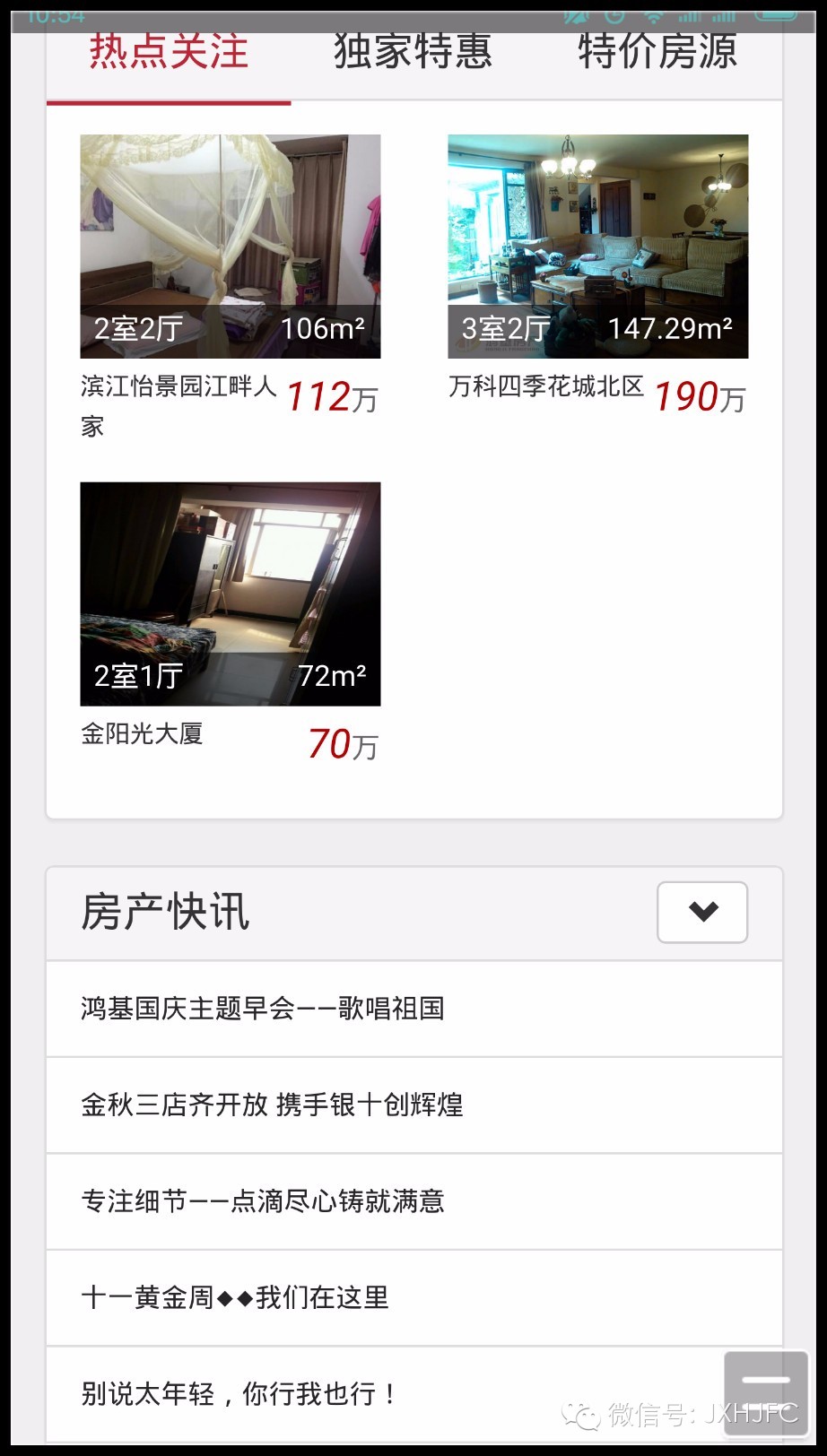Switch to the 独家特惠 tab
This screenshot has width=827, height=1456.
(413, 54)
